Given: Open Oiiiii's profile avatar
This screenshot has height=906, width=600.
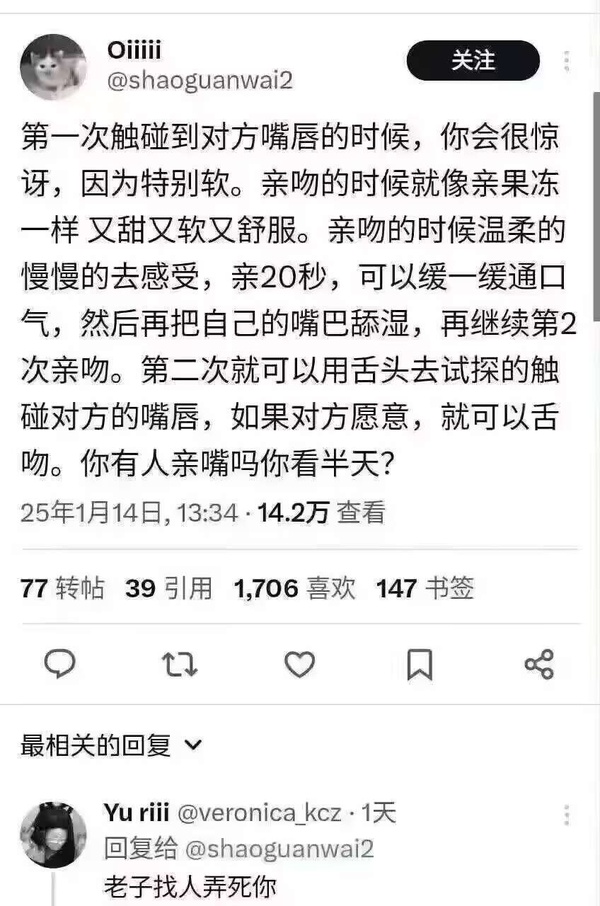Looking at the screenshot, I should tap(53, 67).
